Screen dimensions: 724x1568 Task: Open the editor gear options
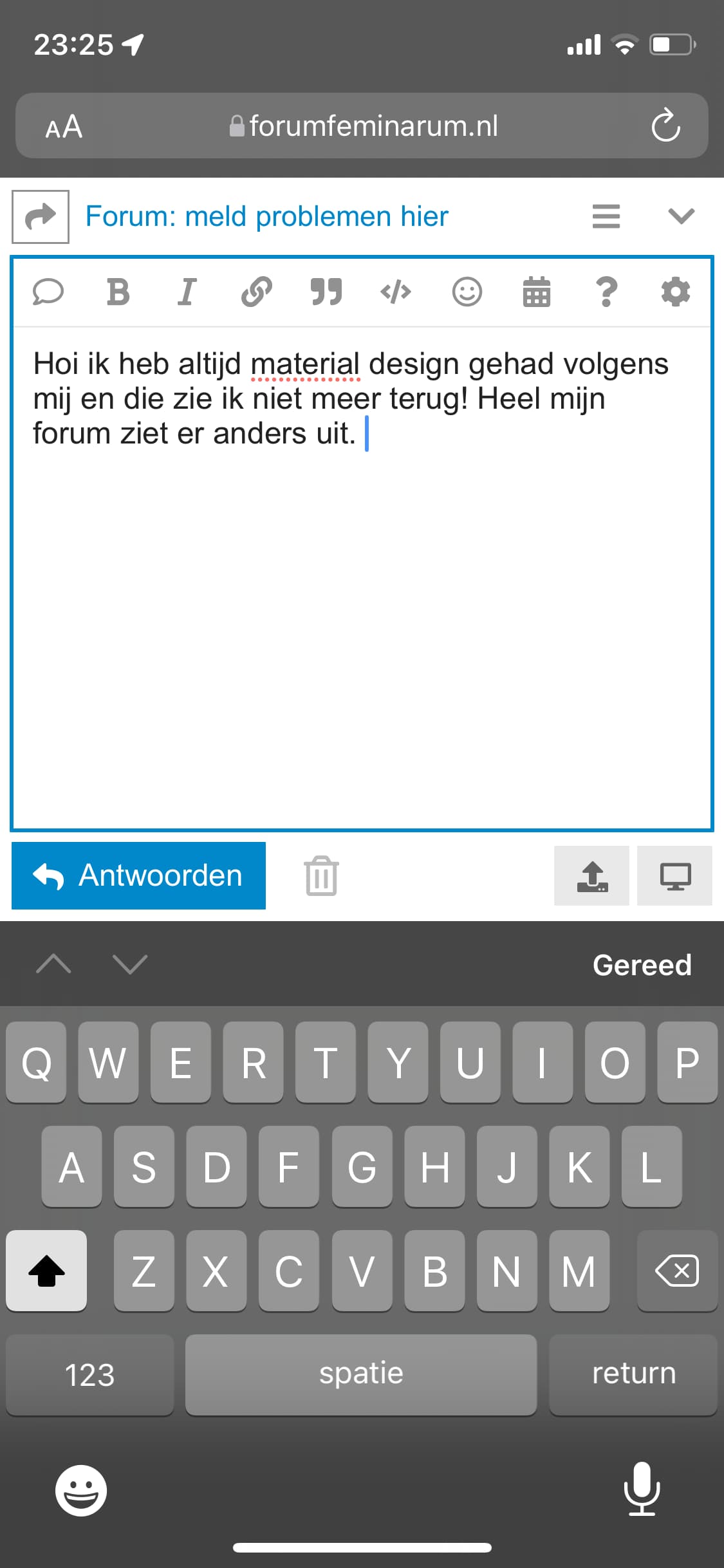coord(676,292)
